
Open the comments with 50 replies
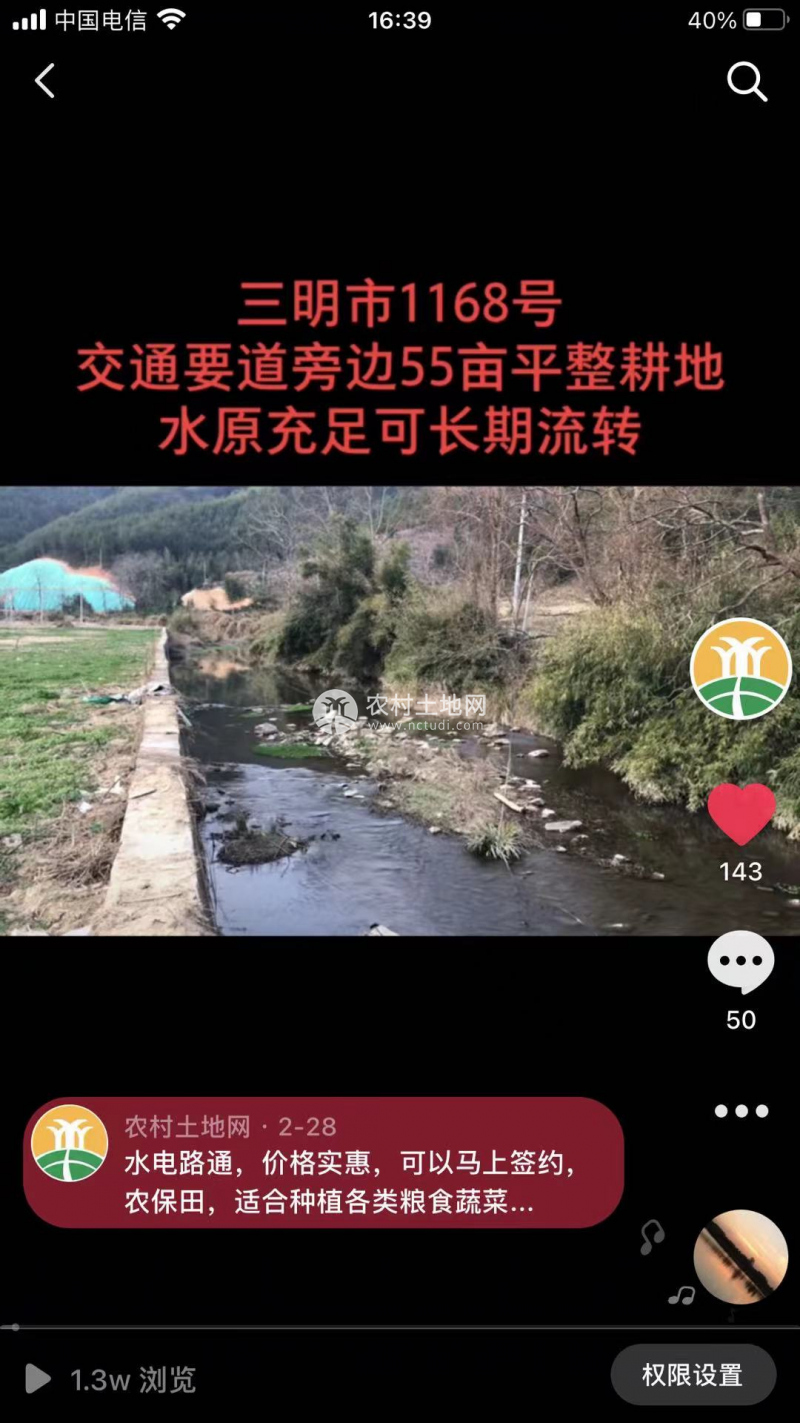point(741,964)
